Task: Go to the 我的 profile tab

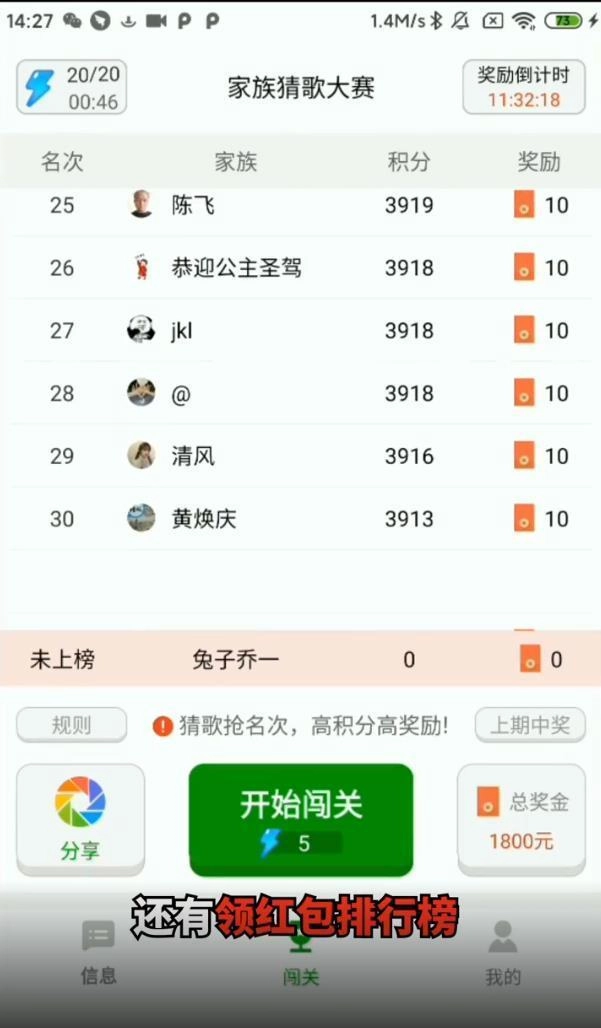Action: (502, 955)
